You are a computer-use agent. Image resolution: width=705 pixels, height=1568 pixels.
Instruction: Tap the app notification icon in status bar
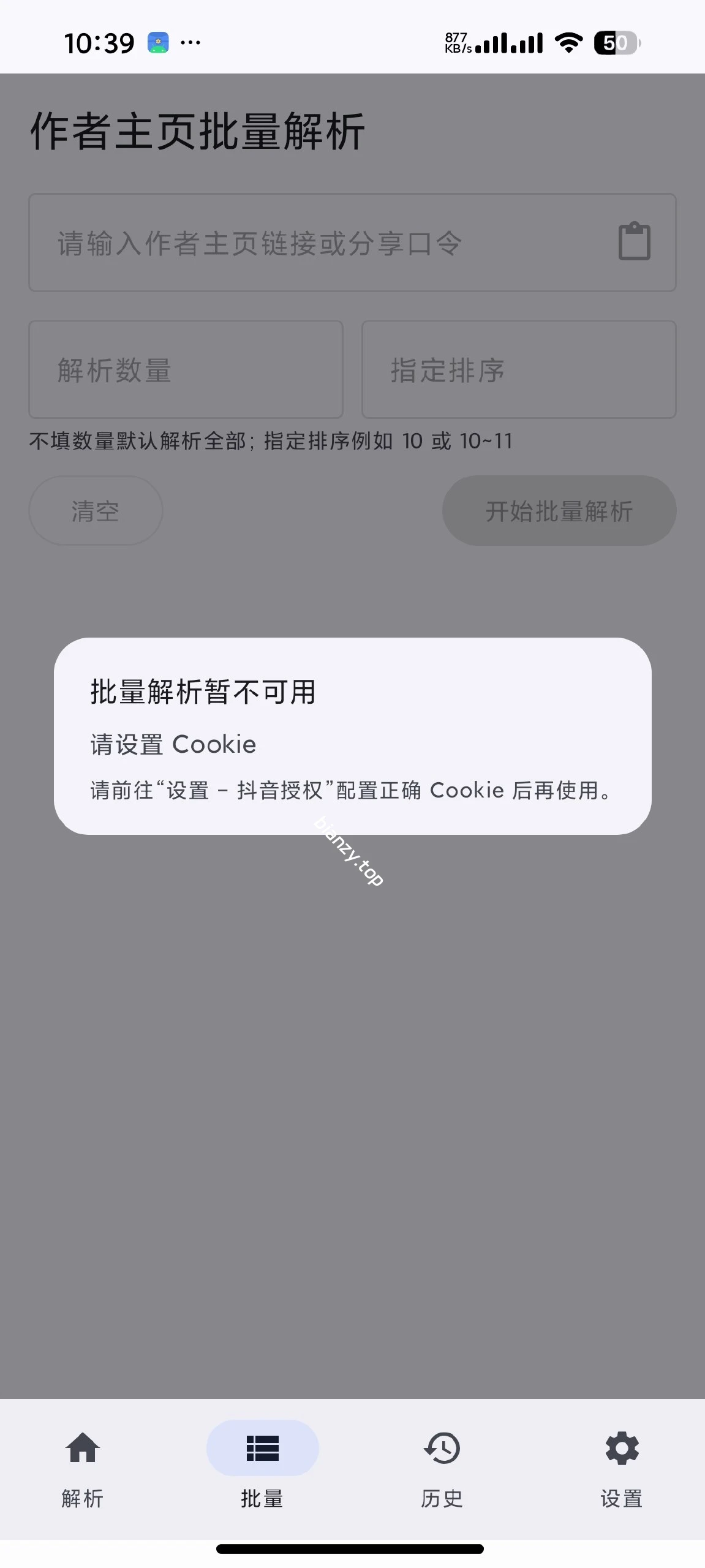[158, 42]
